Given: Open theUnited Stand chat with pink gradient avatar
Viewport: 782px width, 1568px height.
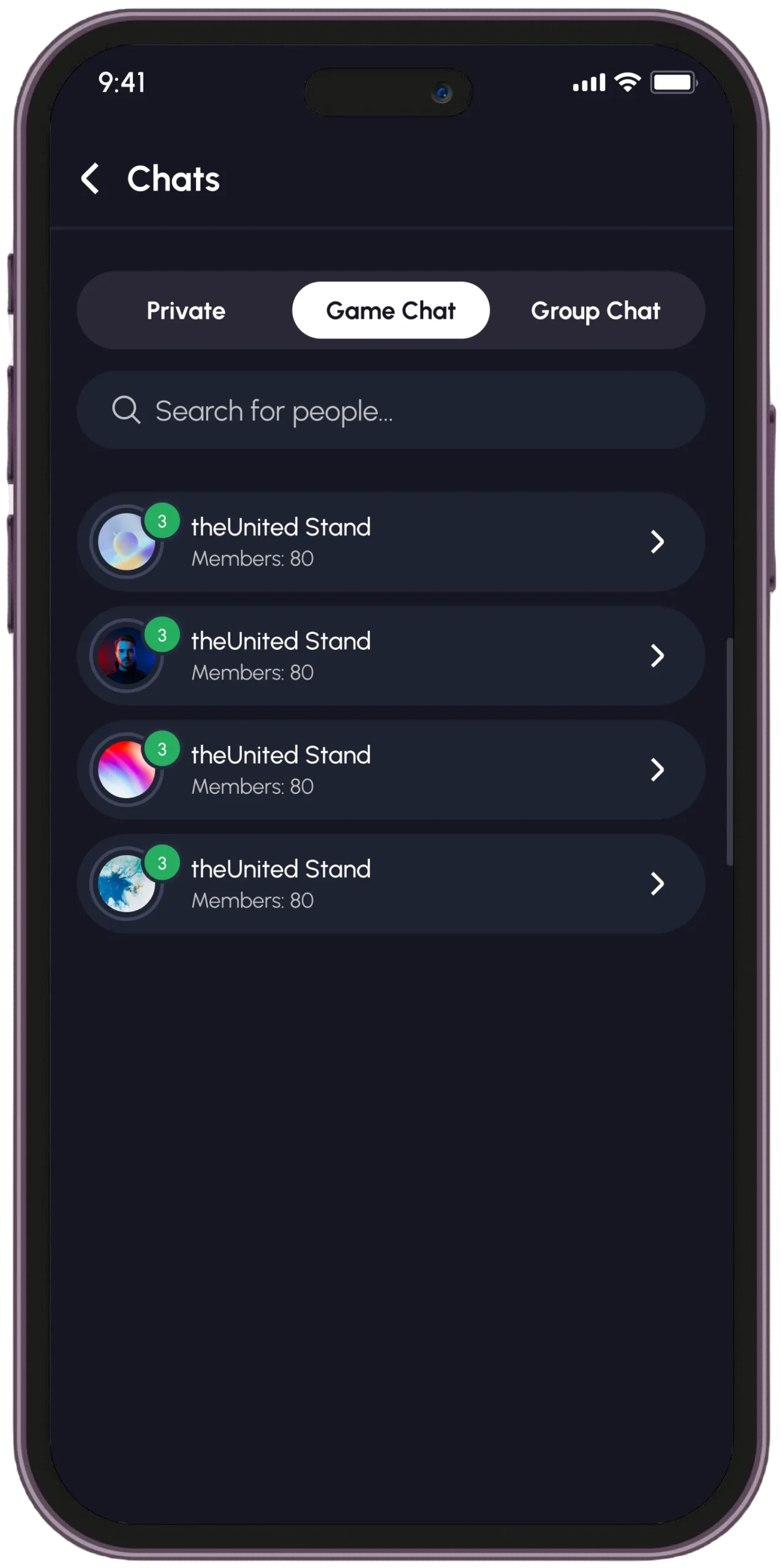Looking at the screenshot, I should (391, 770).
